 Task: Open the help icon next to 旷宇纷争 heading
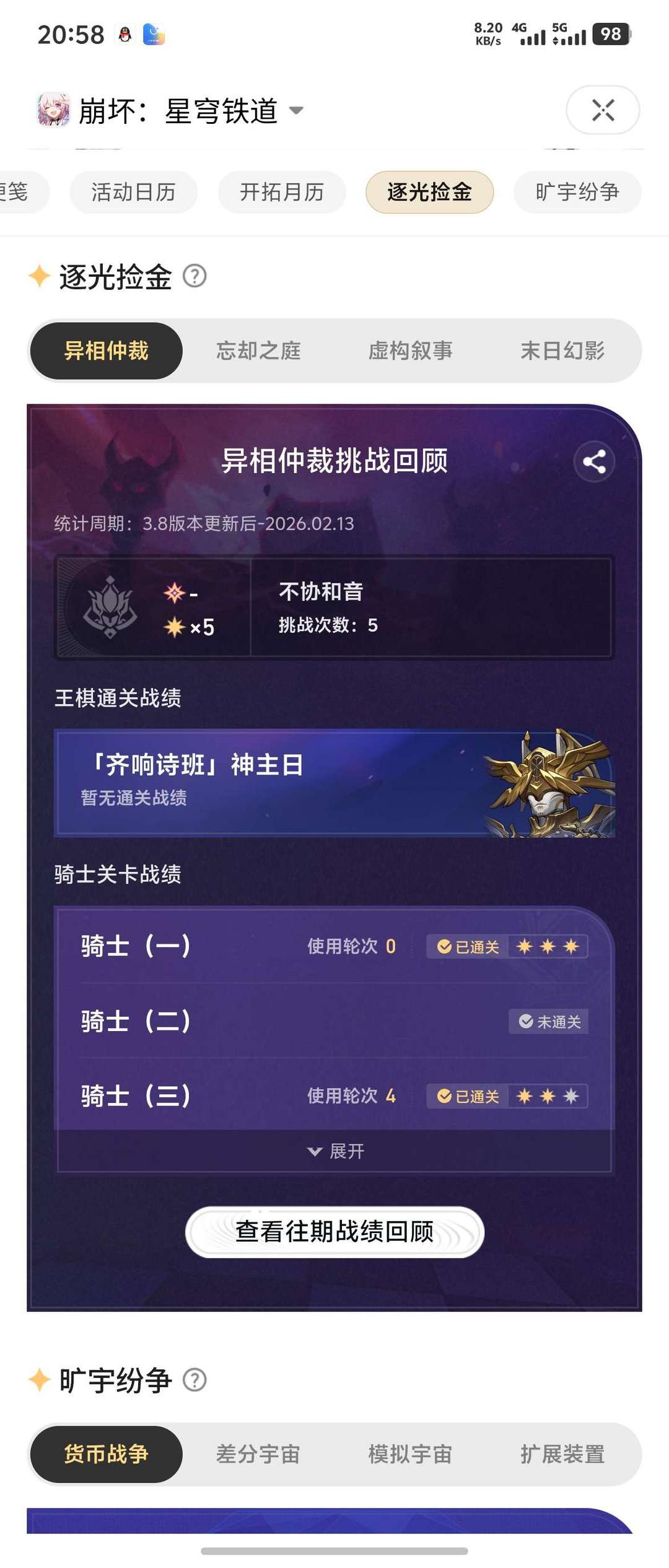(195, 1380)
